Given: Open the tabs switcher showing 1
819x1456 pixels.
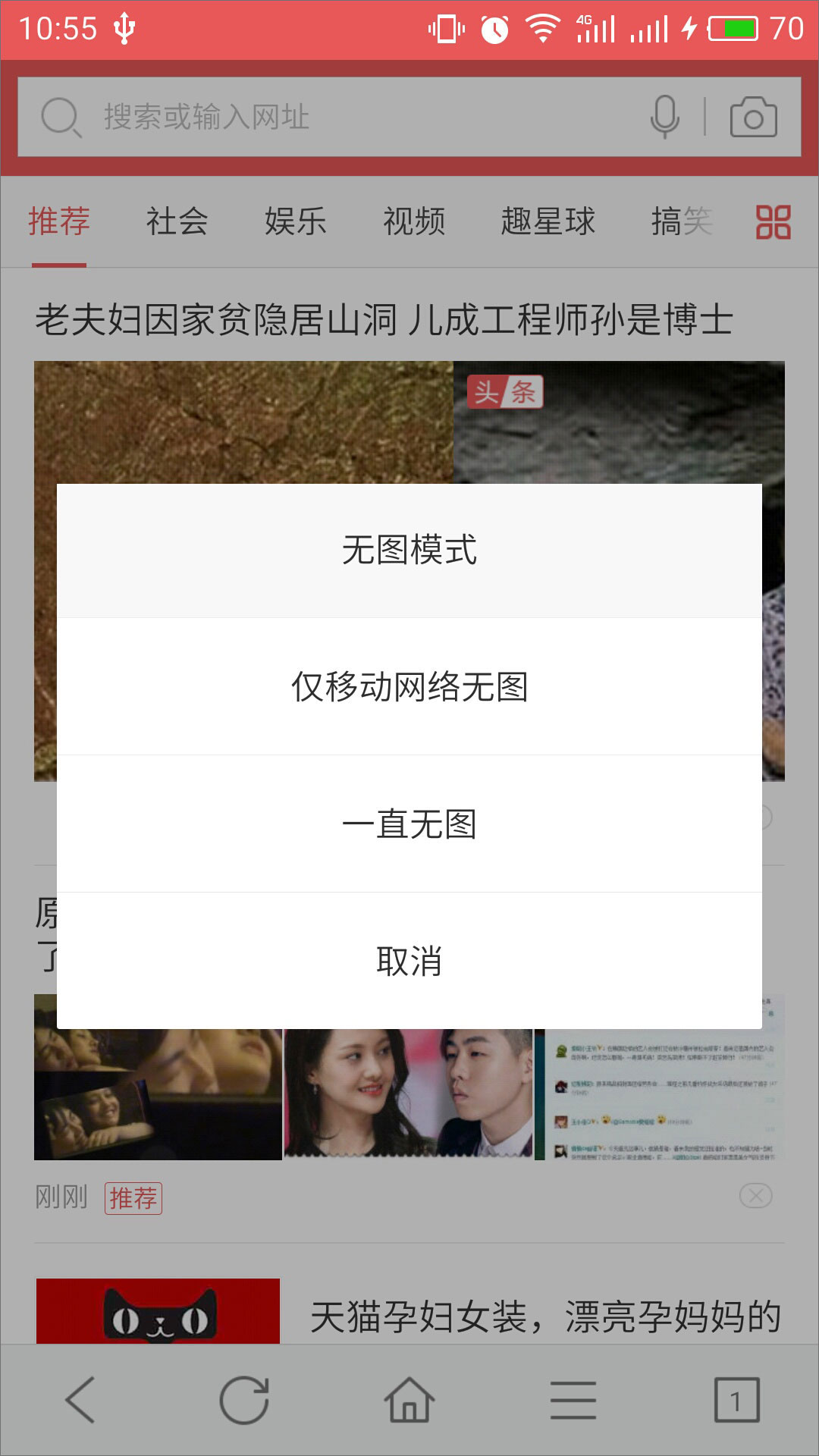Looking at the screenshot, I should coord(736,1400).
